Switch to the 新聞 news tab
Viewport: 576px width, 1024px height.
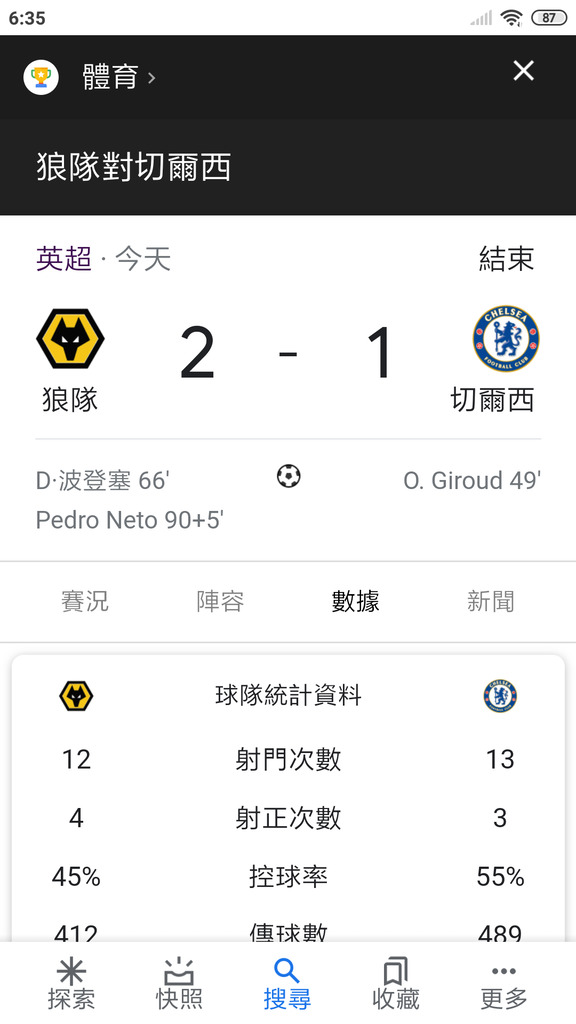(x=490, y=601)
